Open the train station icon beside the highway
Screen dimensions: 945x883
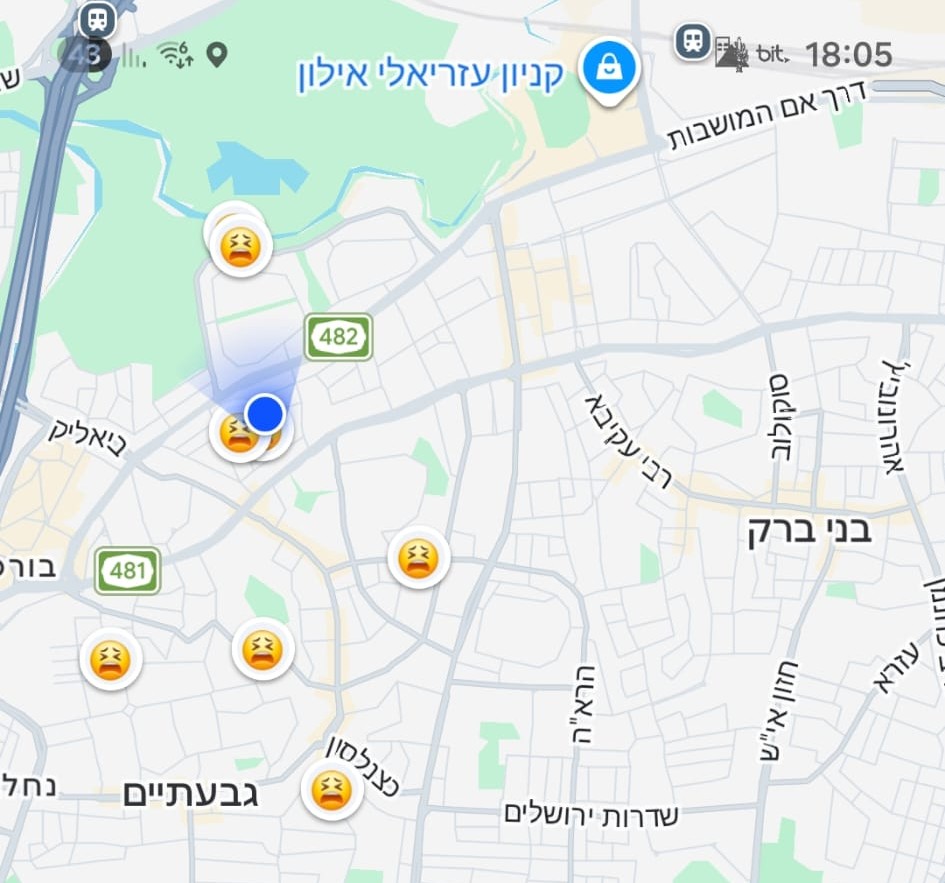[97, 18]
